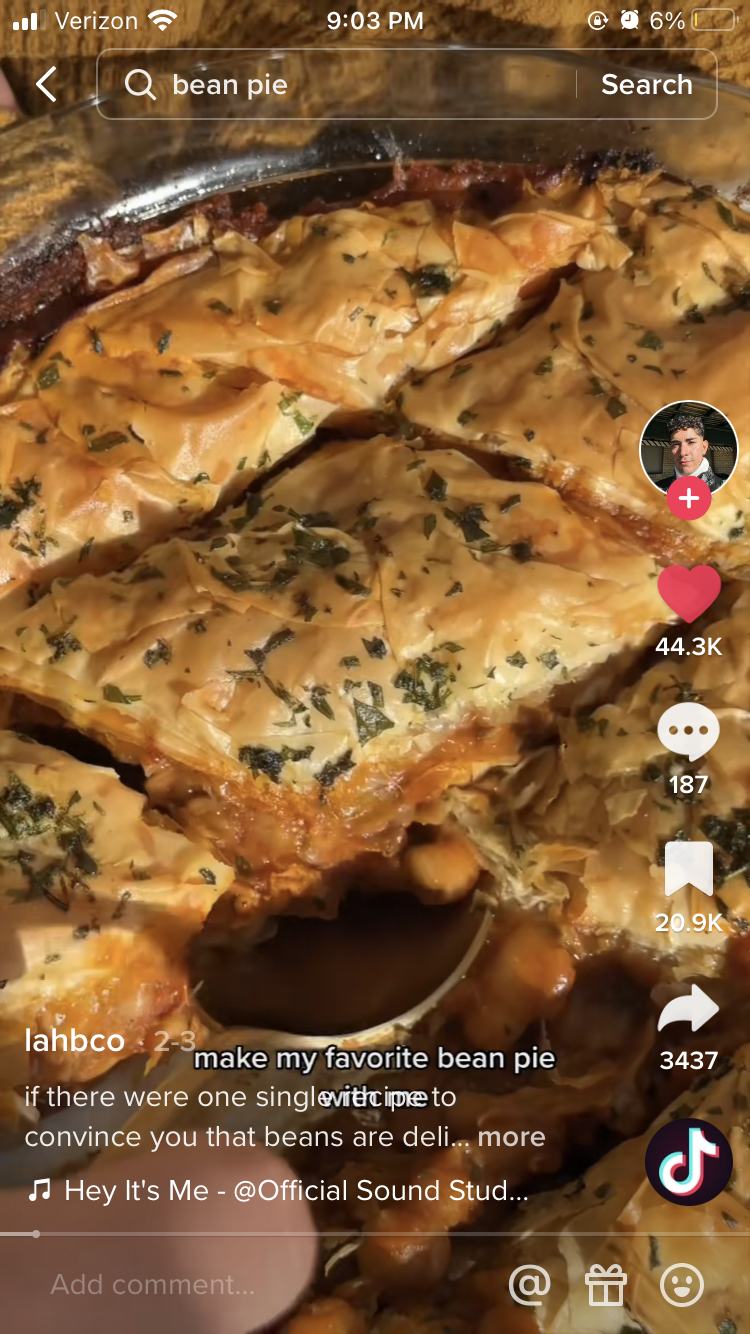Bookmark this video to favorites
Viewport: 750px width, 1334px height.
click(689, 868)
